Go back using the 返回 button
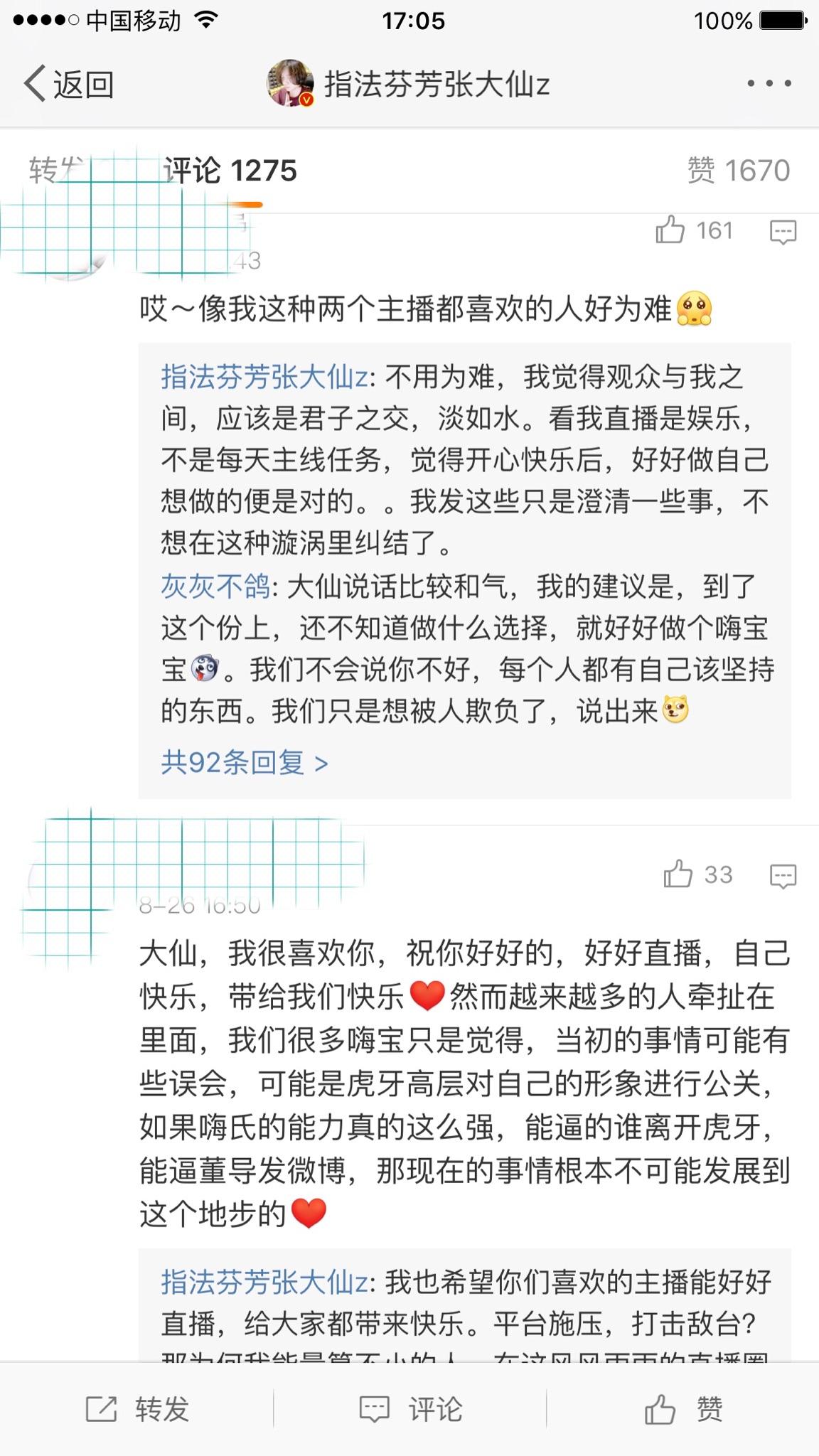The image size is (819, 1456). (x=69, y=85)
